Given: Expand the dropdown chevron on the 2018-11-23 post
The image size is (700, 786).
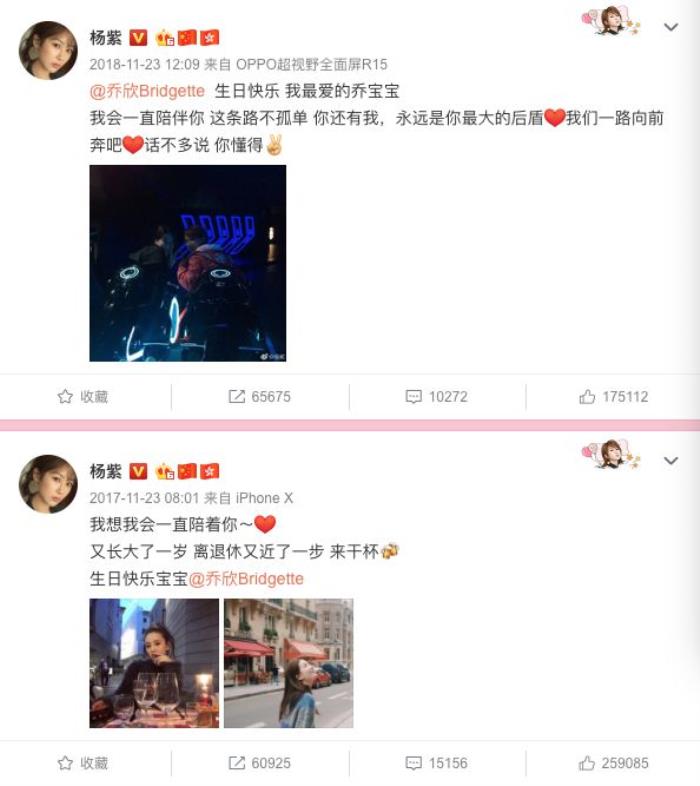Looking at the screenshot, I should 672,27.
